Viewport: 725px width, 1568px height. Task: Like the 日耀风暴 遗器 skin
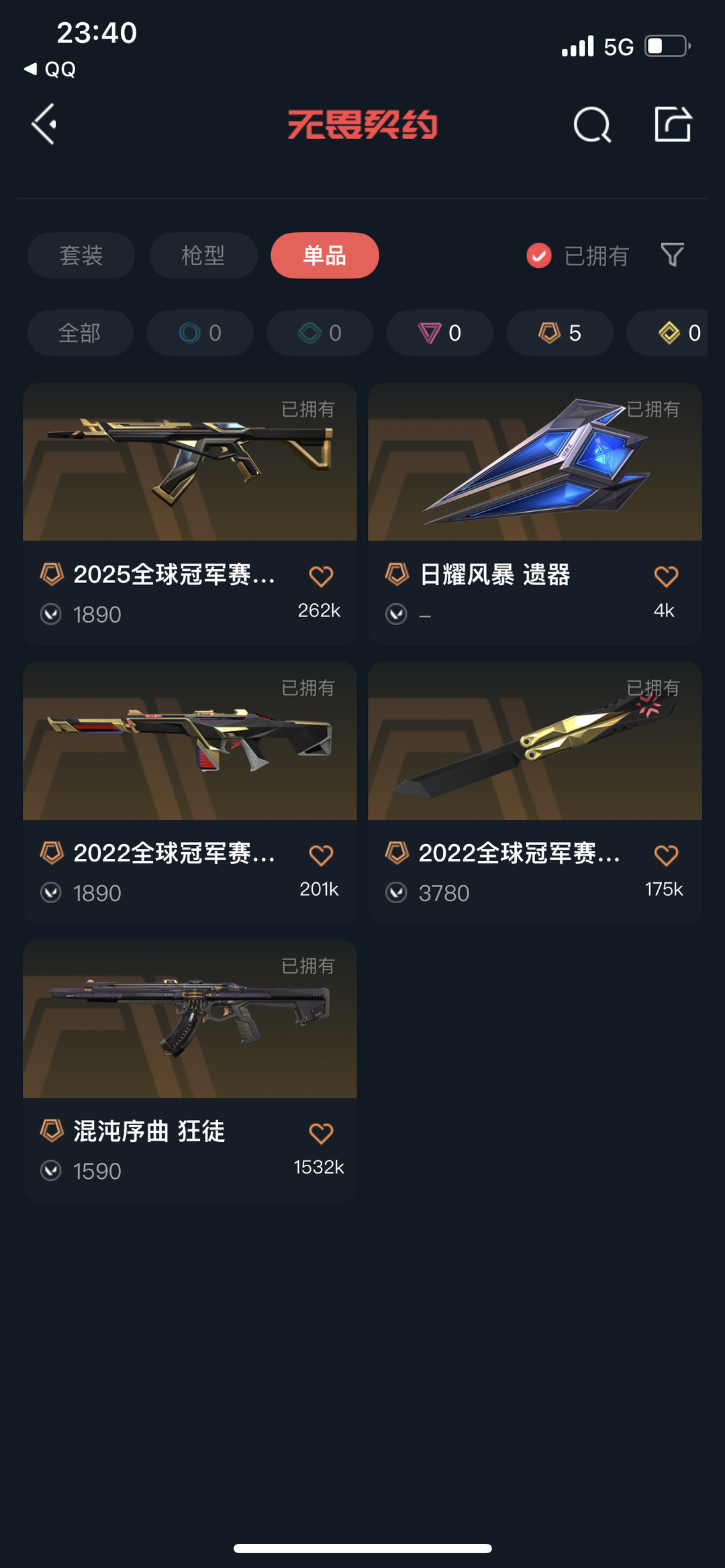[666, 576]
